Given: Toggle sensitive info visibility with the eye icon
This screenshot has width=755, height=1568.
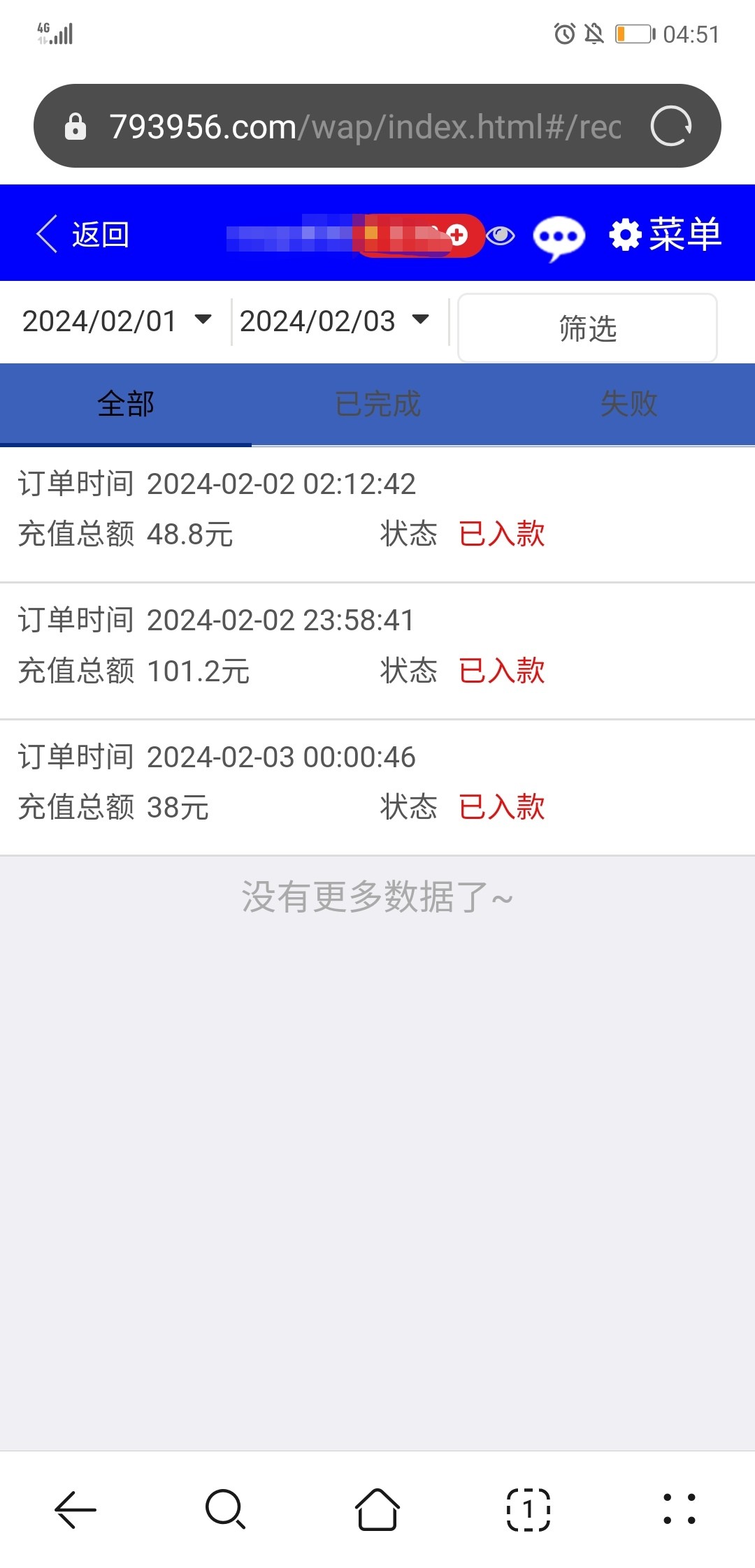Looking at the screenshot, I should 501,236.
